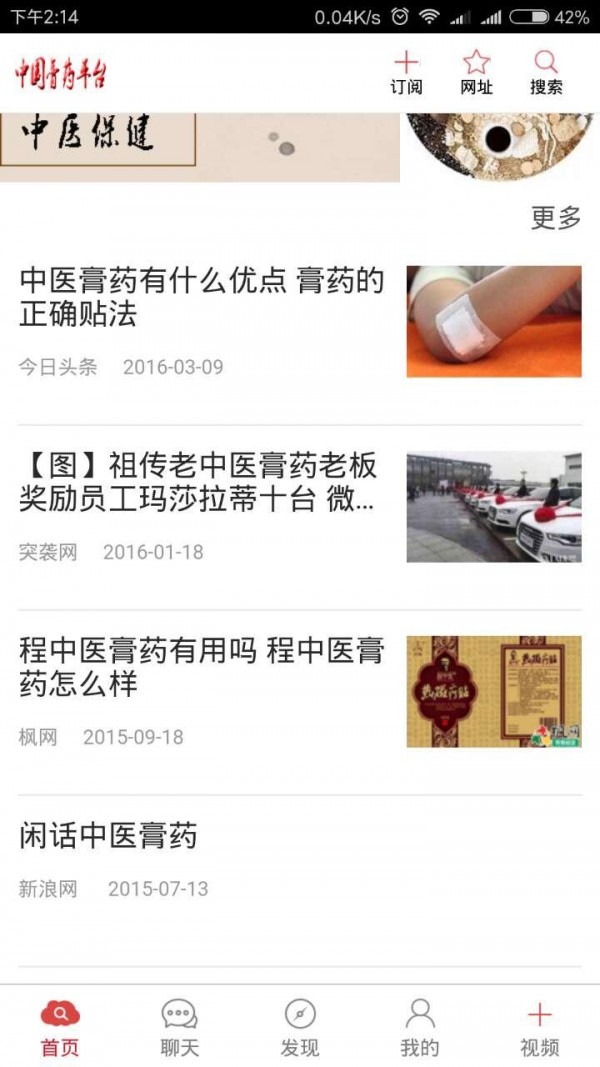The height and width of the screenshot is (1067, 600).
Task: Go to the 聊天 chat tab
Action: (x=180, y=1027)
